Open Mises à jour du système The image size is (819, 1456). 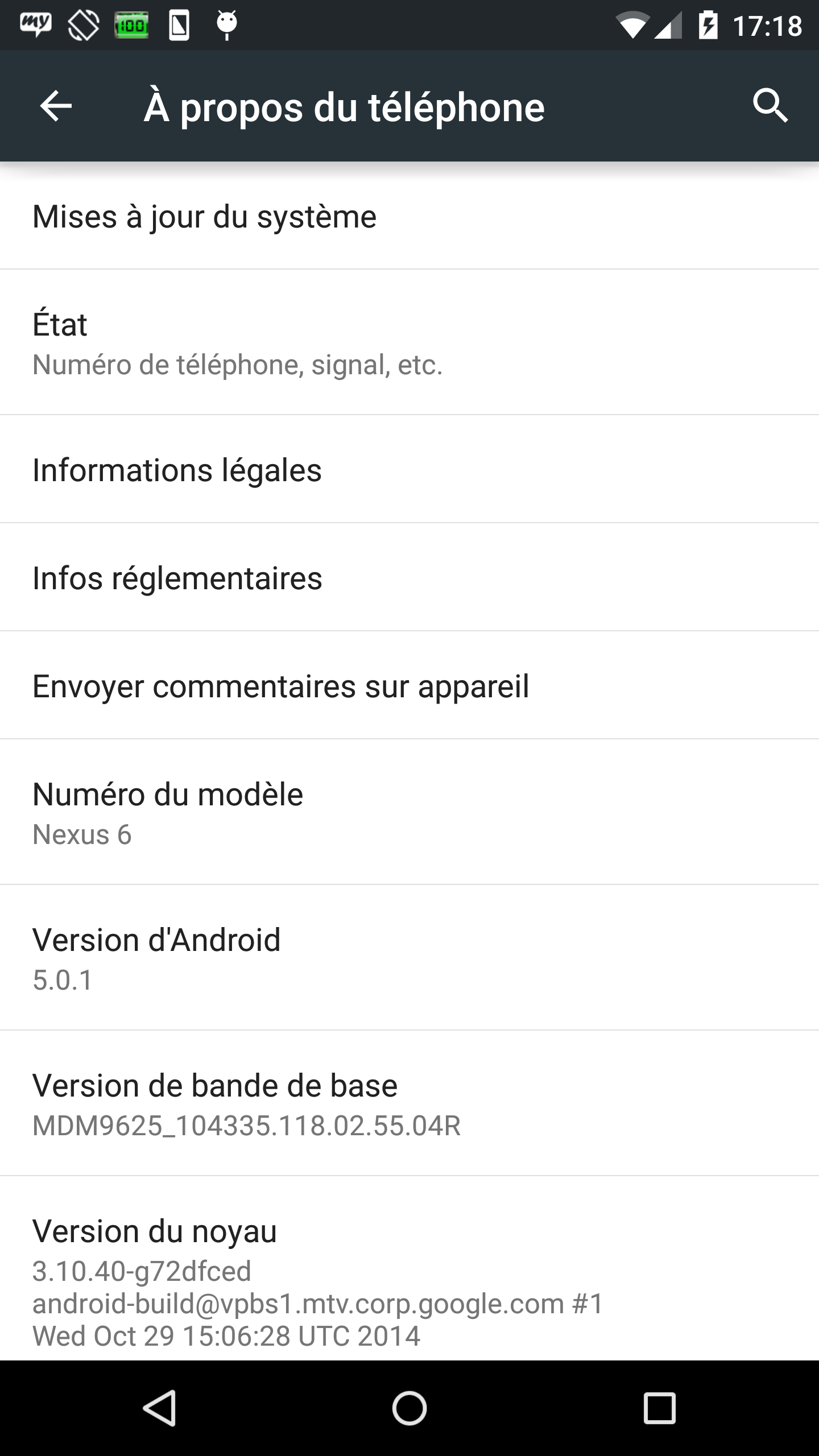click(409, 216)
